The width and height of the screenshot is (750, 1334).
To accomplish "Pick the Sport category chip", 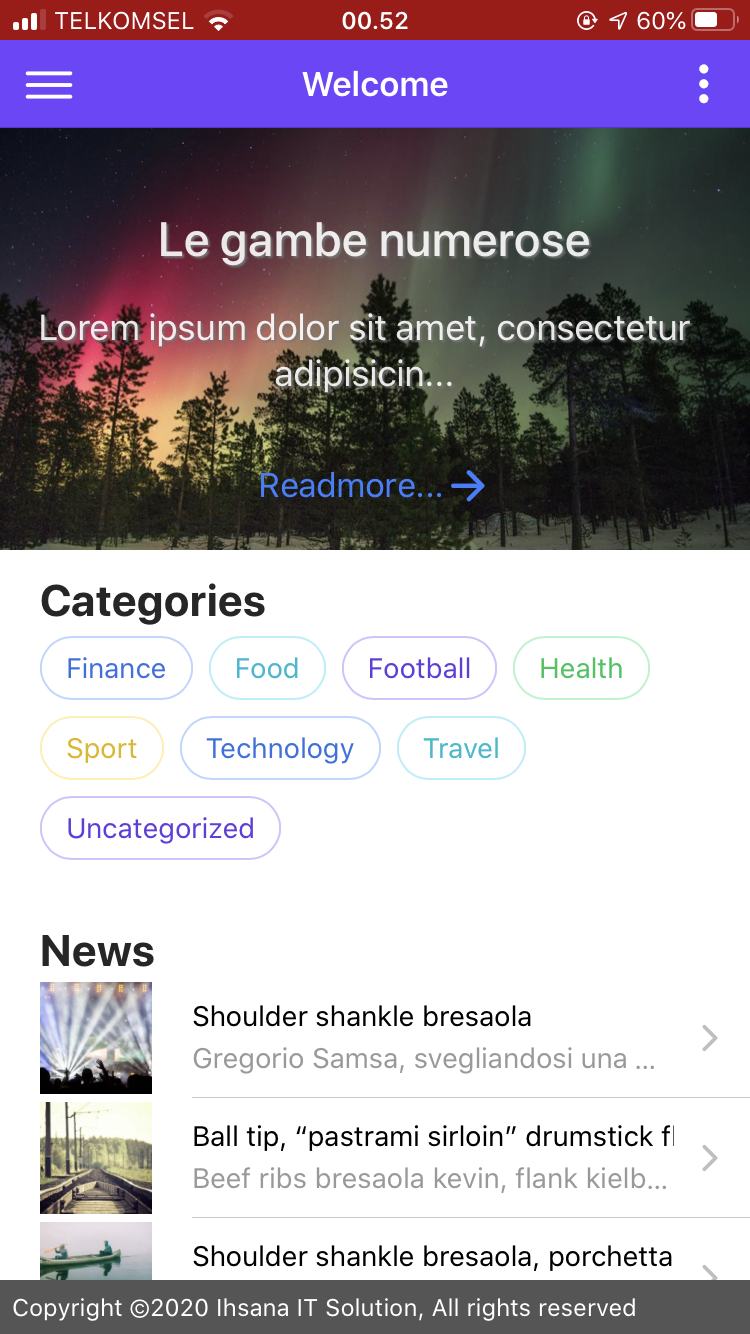I will coord(102,748).
